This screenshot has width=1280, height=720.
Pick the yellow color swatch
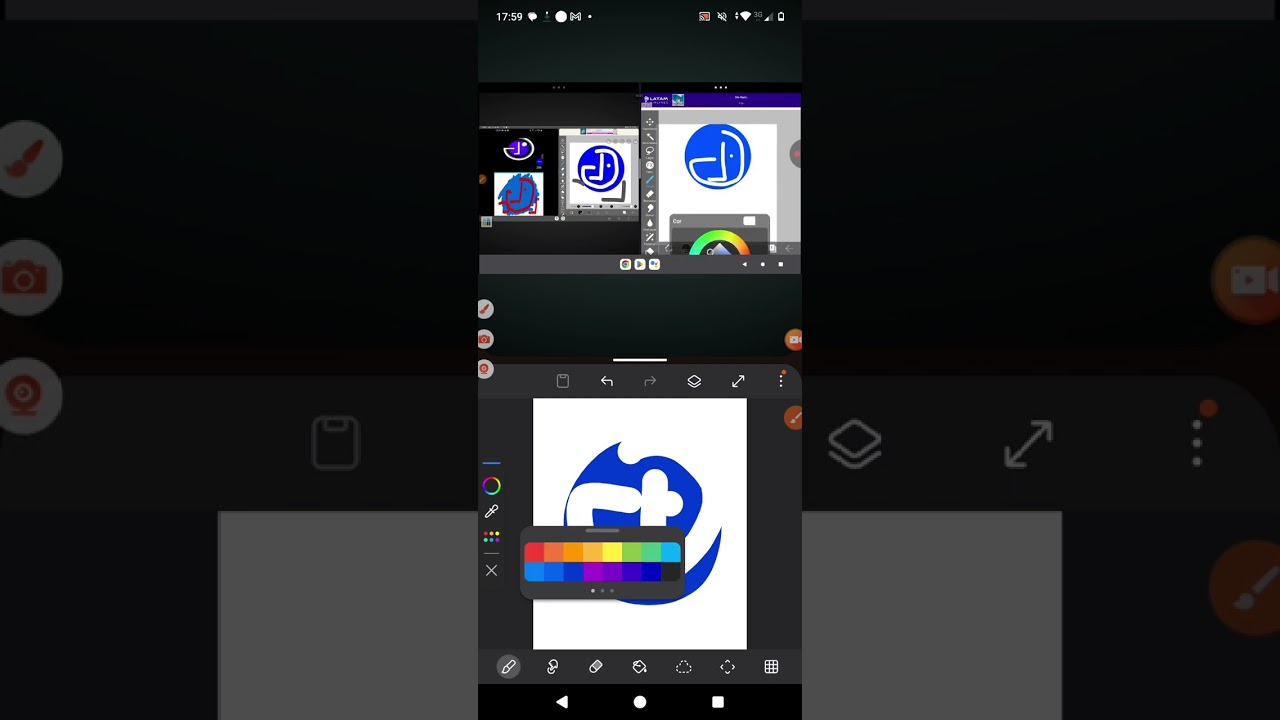(612, 553)
